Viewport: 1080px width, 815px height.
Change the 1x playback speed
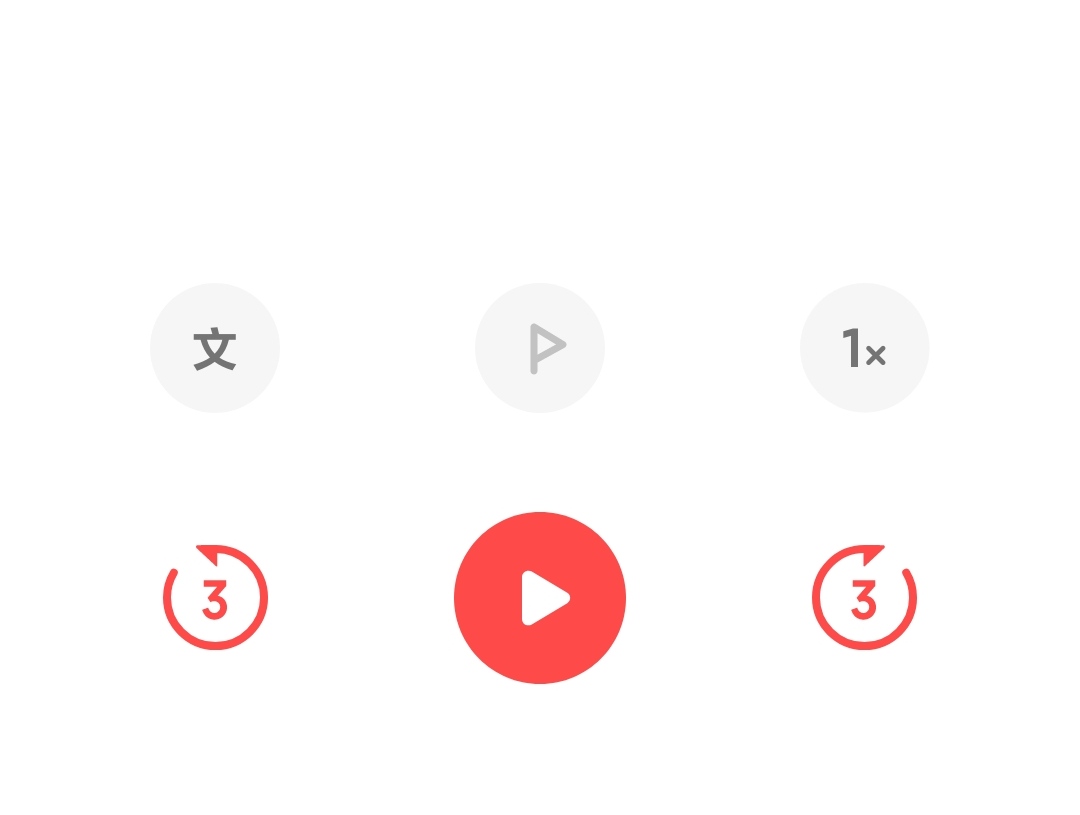[864, 348]
